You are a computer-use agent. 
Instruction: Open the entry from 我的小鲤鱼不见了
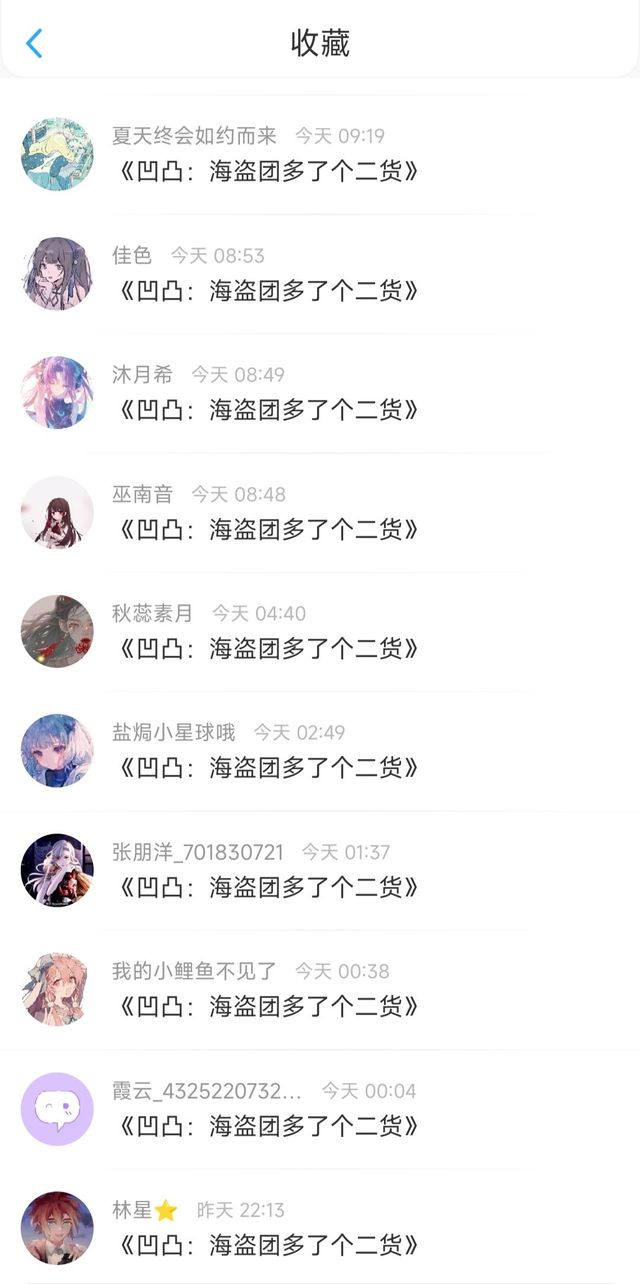(320, 990)
